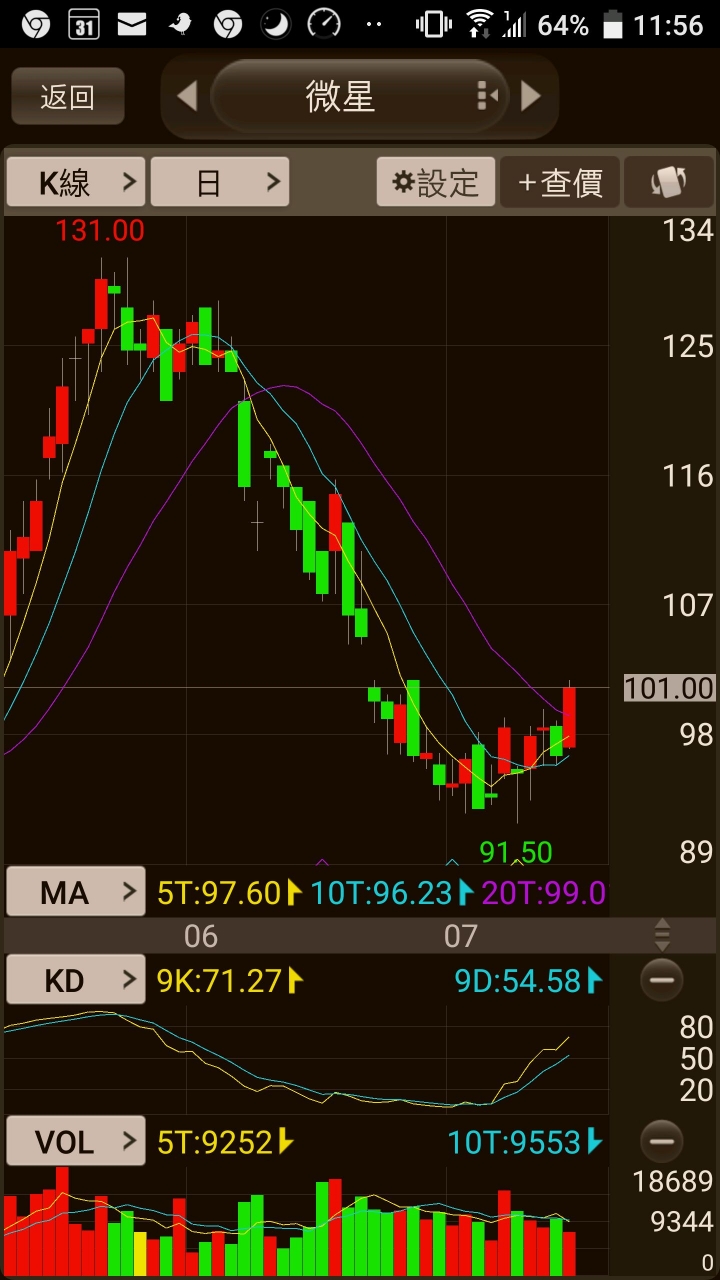Open the VOL indicator selector
Viewport: 720px width, 1280px height.
76,1141
